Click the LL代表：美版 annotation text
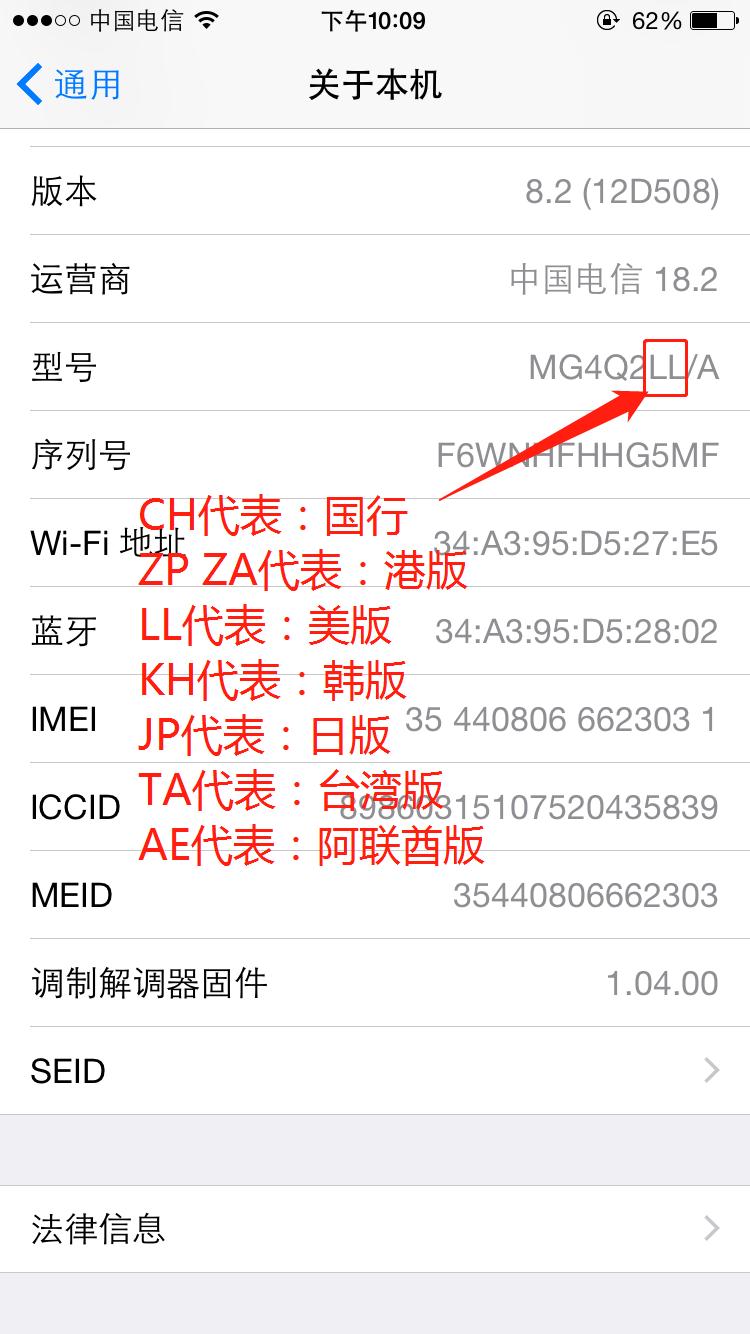Screen dimensions: 750x1334 [x=263, y=627]
